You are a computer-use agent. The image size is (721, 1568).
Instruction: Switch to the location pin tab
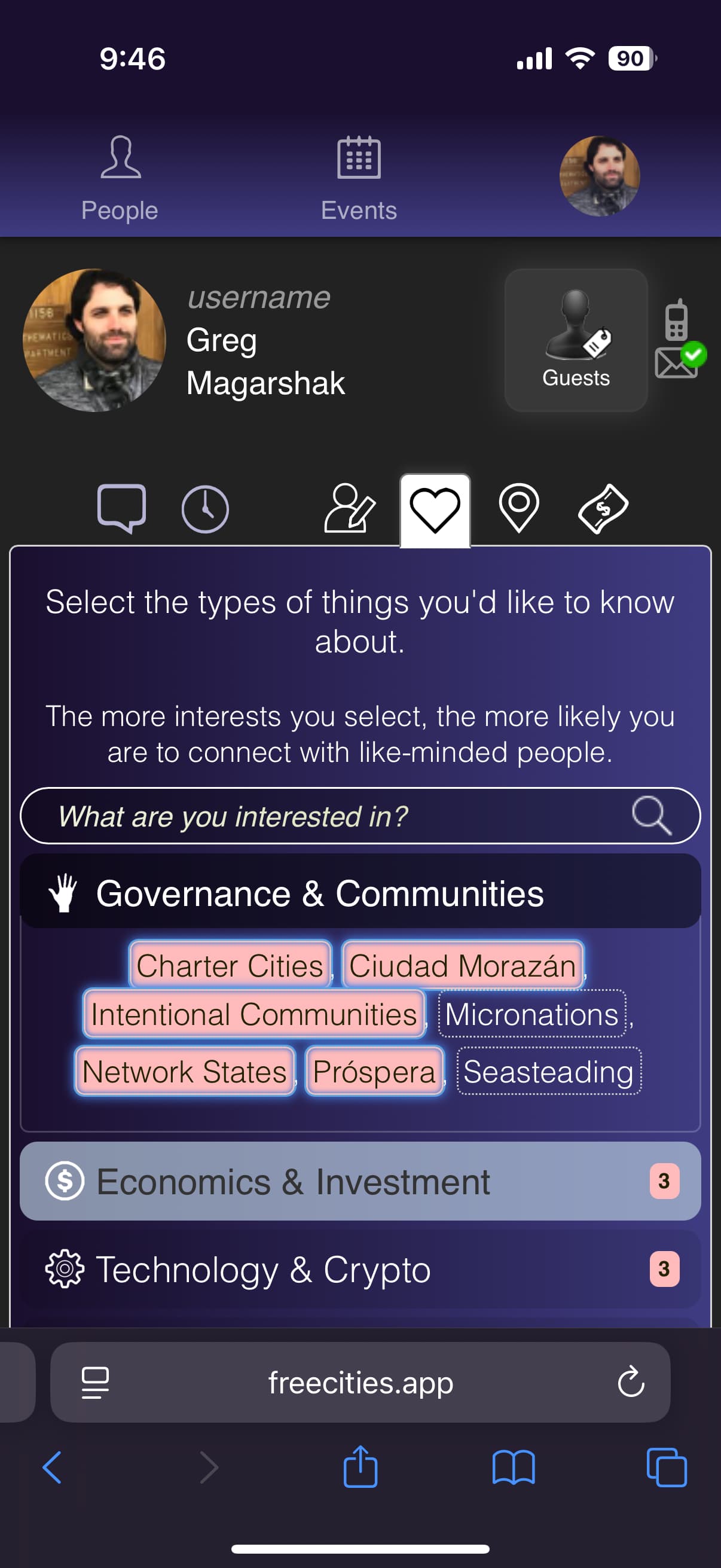pos(518,508)
